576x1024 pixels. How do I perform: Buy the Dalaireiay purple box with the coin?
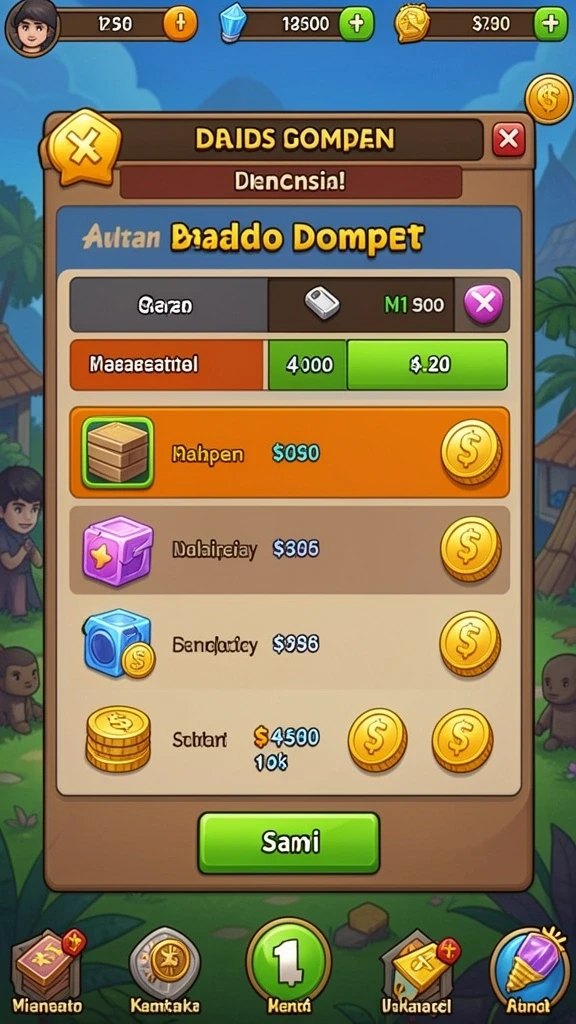[x=471, y=549]
